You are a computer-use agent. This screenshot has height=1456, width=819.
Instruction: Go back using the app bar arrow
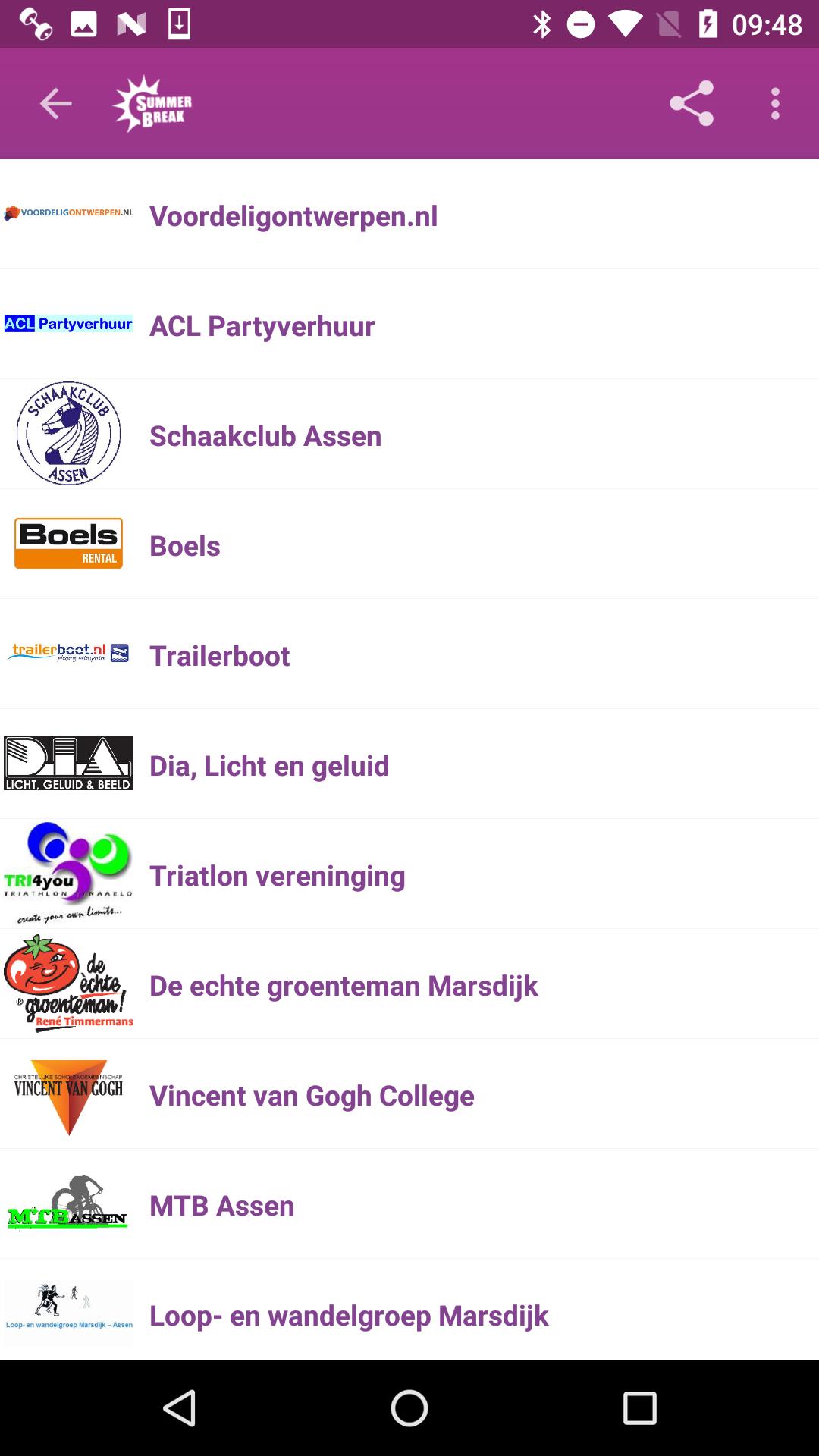(x=55, y=103)
